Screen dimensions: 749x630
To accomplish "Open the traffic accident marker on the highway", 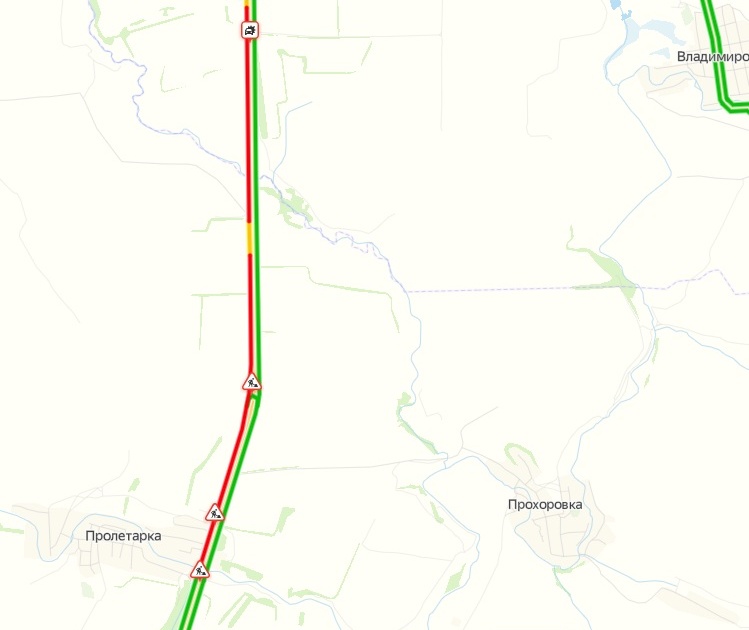I will pyautogui.click(x=249, y=30).
